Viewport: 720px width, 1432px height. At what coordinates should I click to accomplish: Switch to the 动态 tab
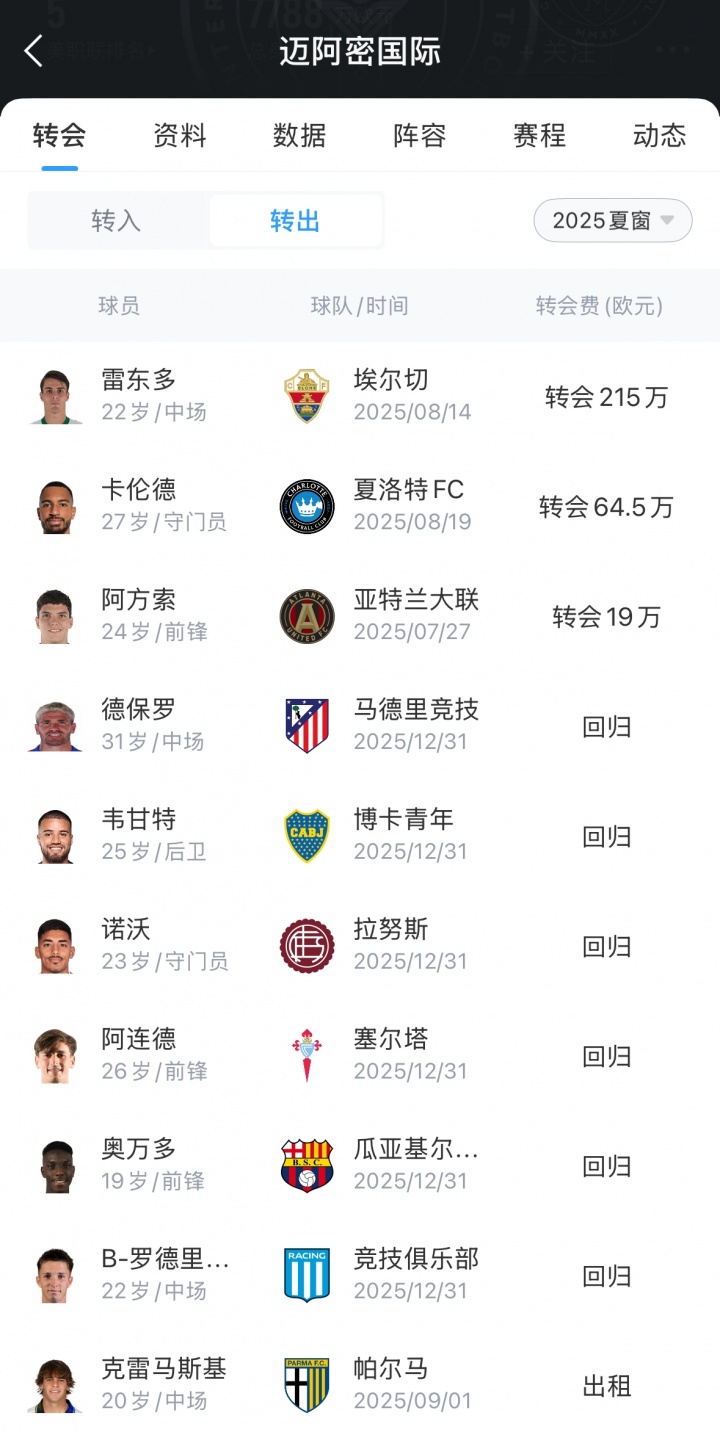coord(660,135)
